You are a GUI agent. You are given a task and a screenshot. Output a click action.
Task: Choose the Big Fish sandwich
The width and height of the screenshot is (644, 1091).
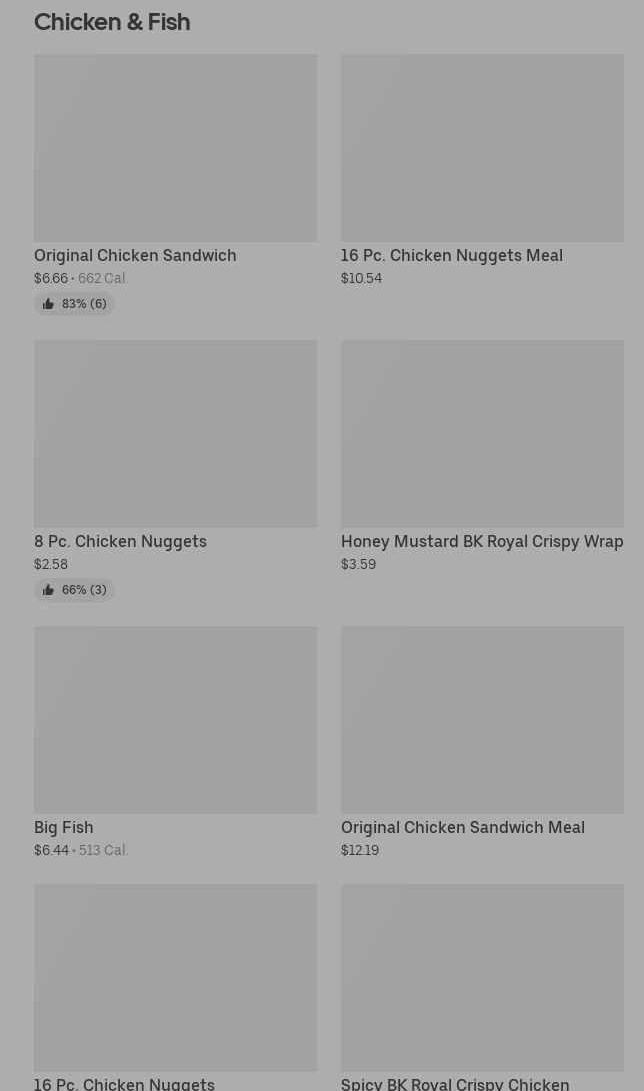point(175,720)
